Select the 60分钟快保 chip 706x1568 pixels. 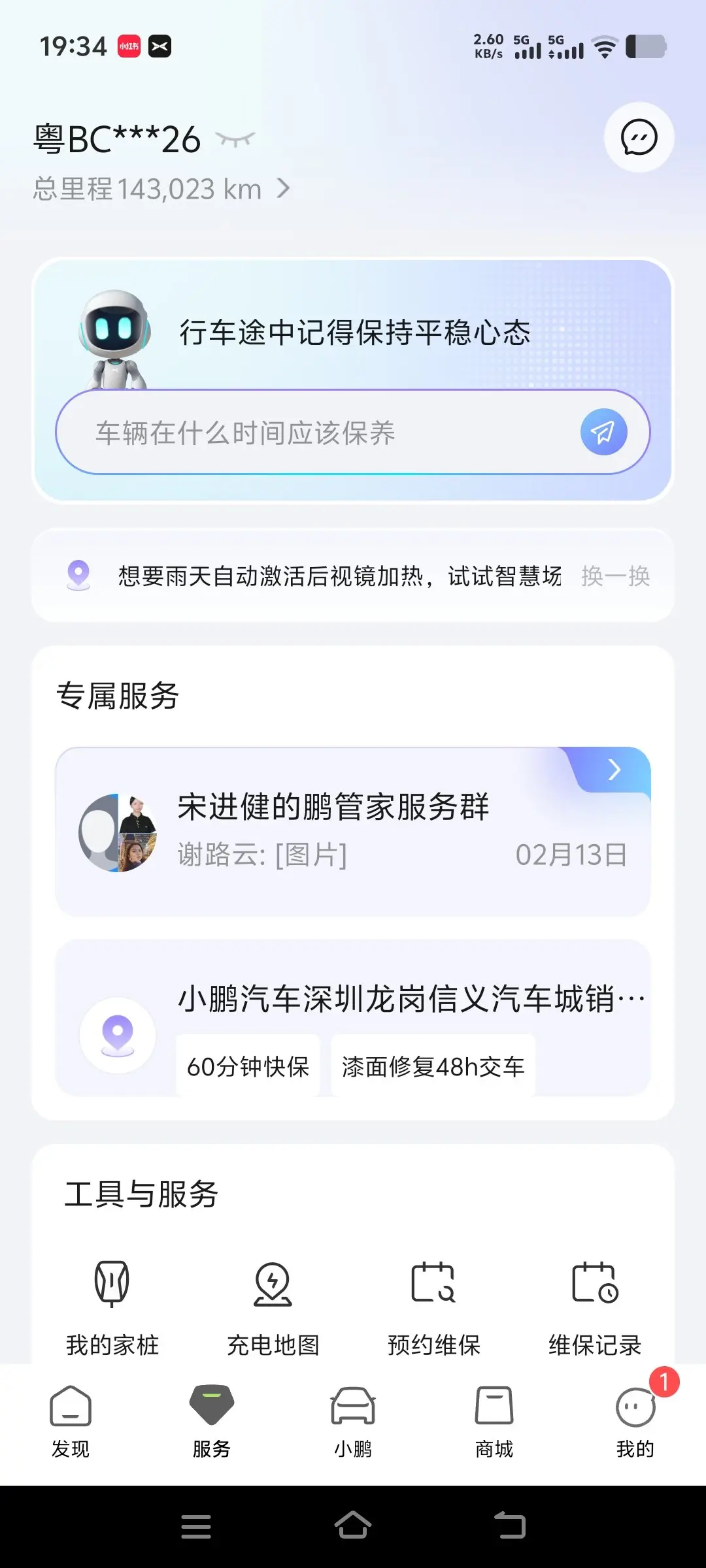pos(248,1068)
